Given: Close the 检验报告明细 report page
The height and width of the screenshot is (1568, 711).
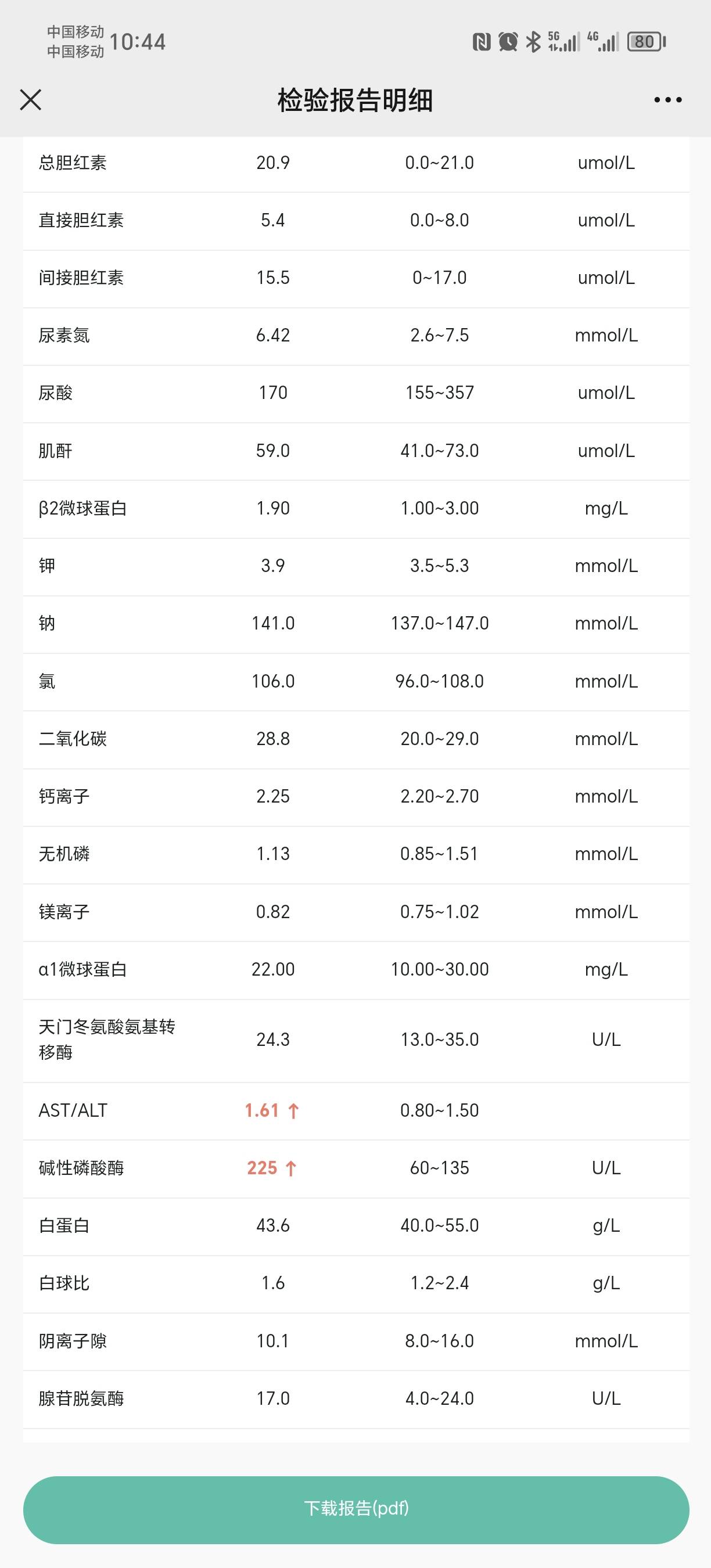Looking at the screenshot, I should 30,101.
